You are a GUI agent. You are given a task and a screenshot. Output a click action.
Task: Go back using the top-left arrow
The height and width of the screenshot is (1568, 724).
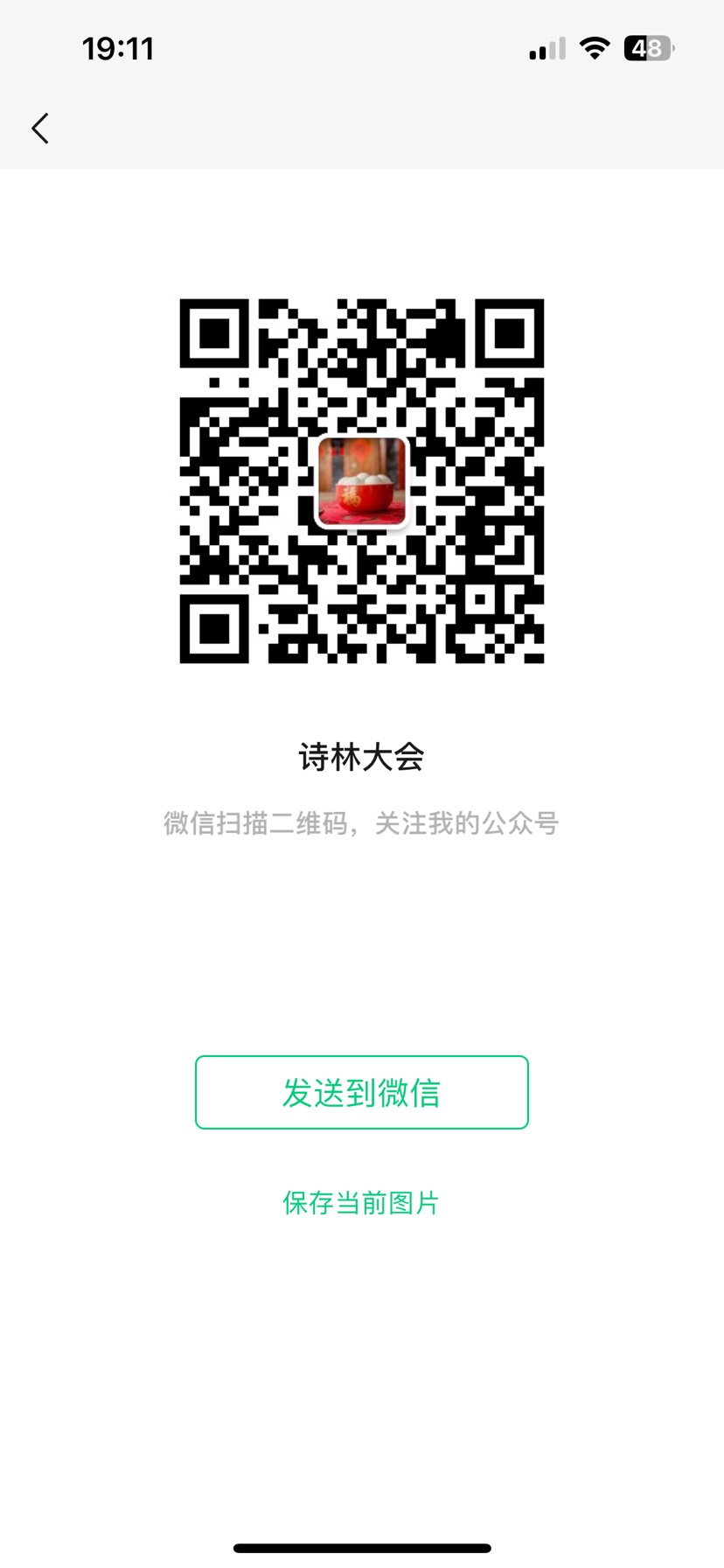40,129
